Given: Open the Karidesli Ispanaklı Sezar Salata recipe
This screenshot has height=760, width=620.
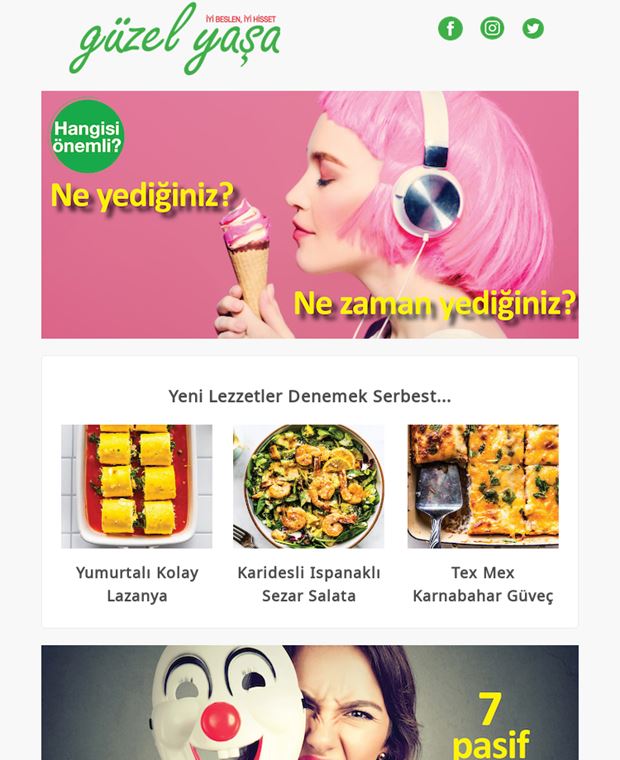Looking at the screenshot, I should coord(309,486).
